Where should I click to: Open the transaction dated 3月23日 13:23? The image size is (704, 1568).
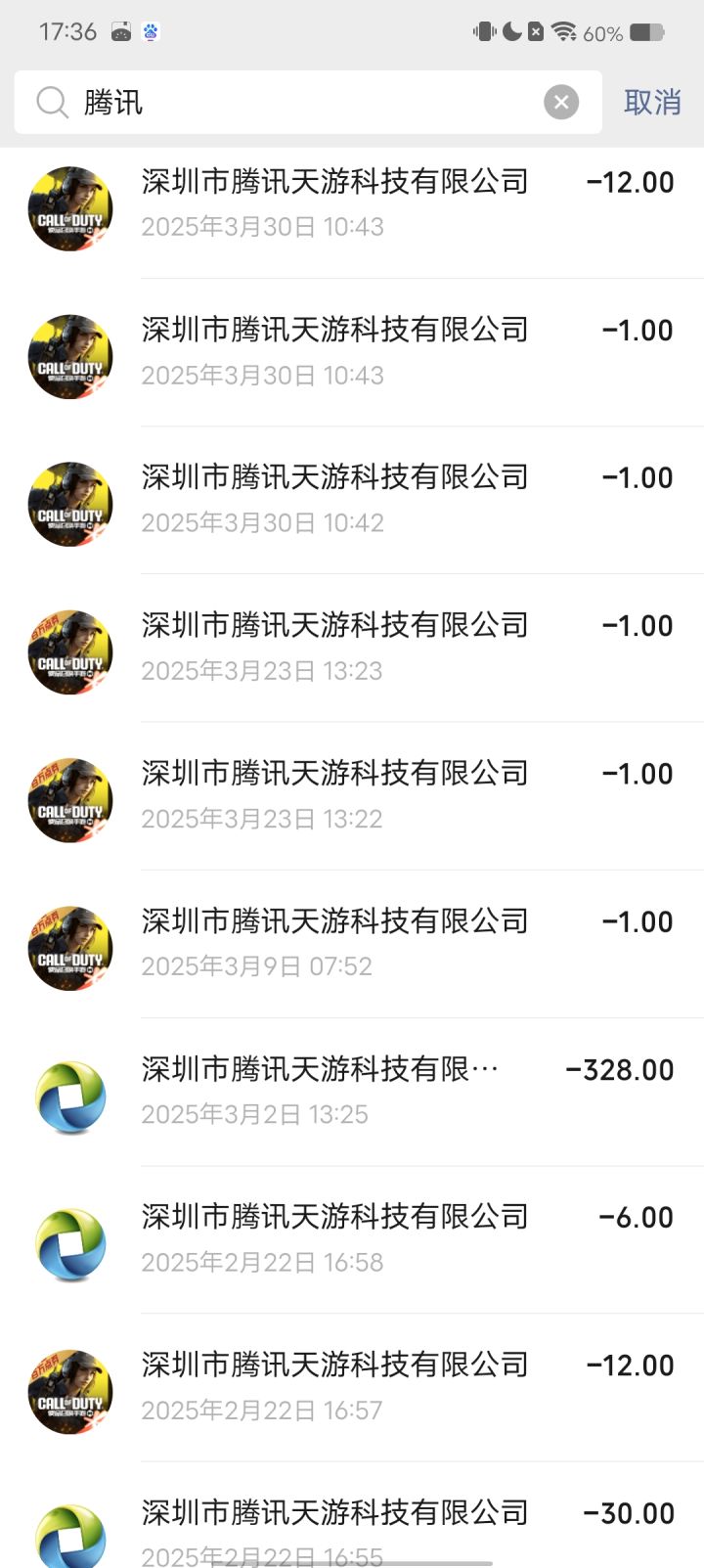click(x=352, y=648)
